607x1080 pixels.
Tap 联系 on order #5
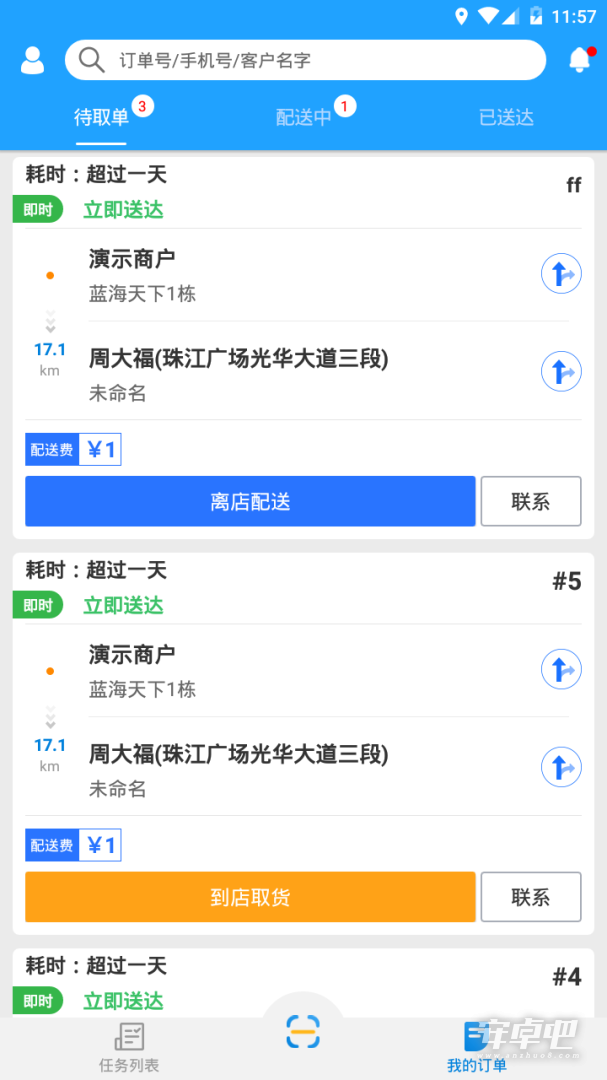(531, 897)
